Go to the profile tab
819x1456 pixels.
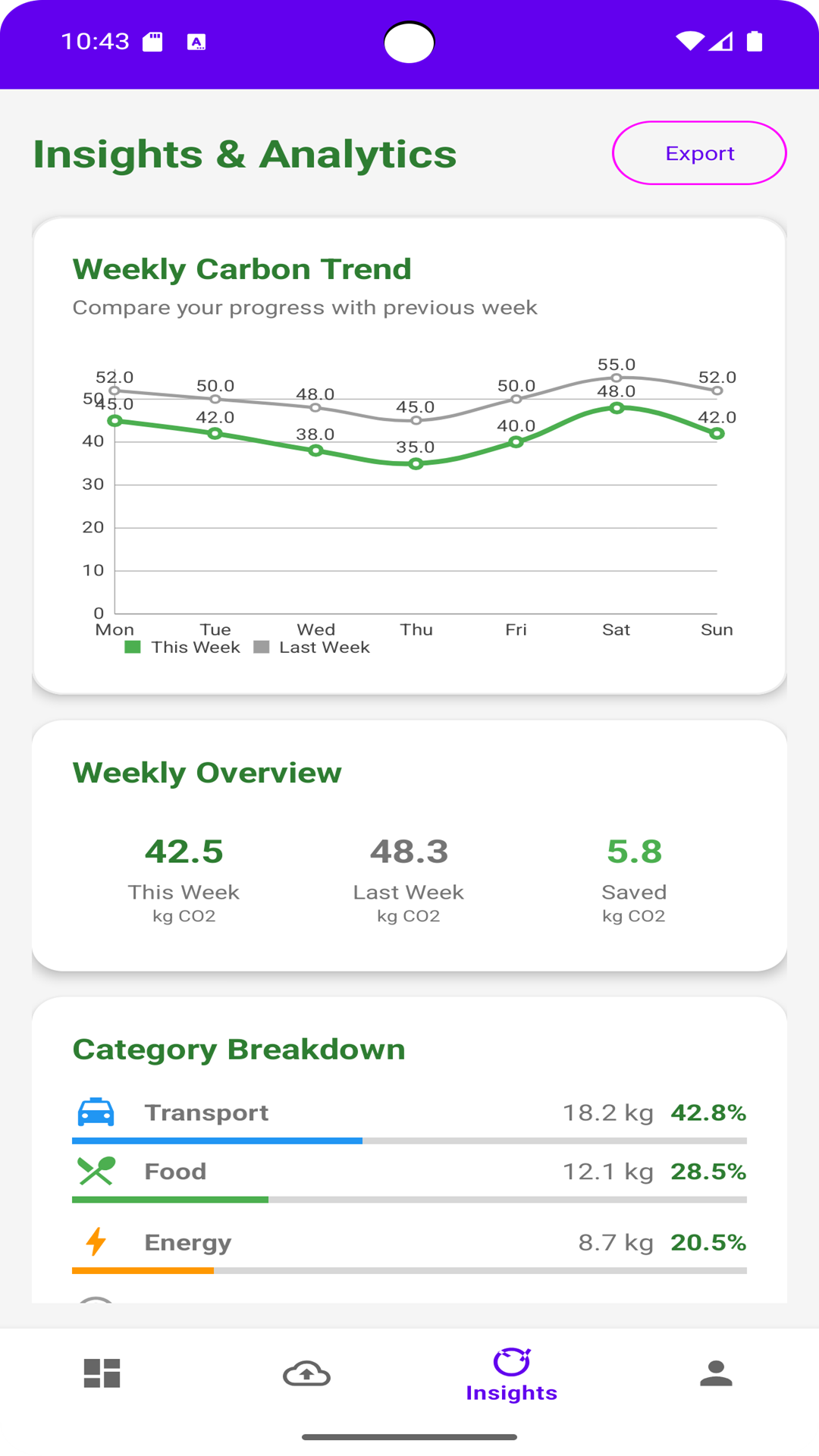[716, 1373]
